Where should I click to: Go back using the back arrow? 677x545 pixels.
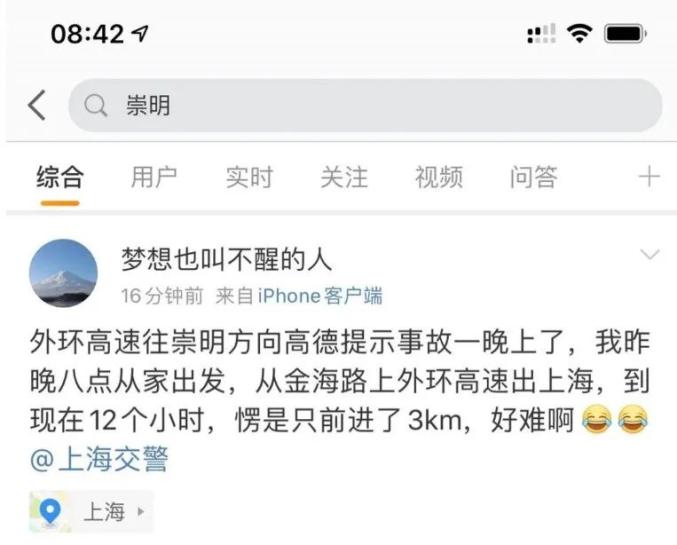[x=36, y=105]
